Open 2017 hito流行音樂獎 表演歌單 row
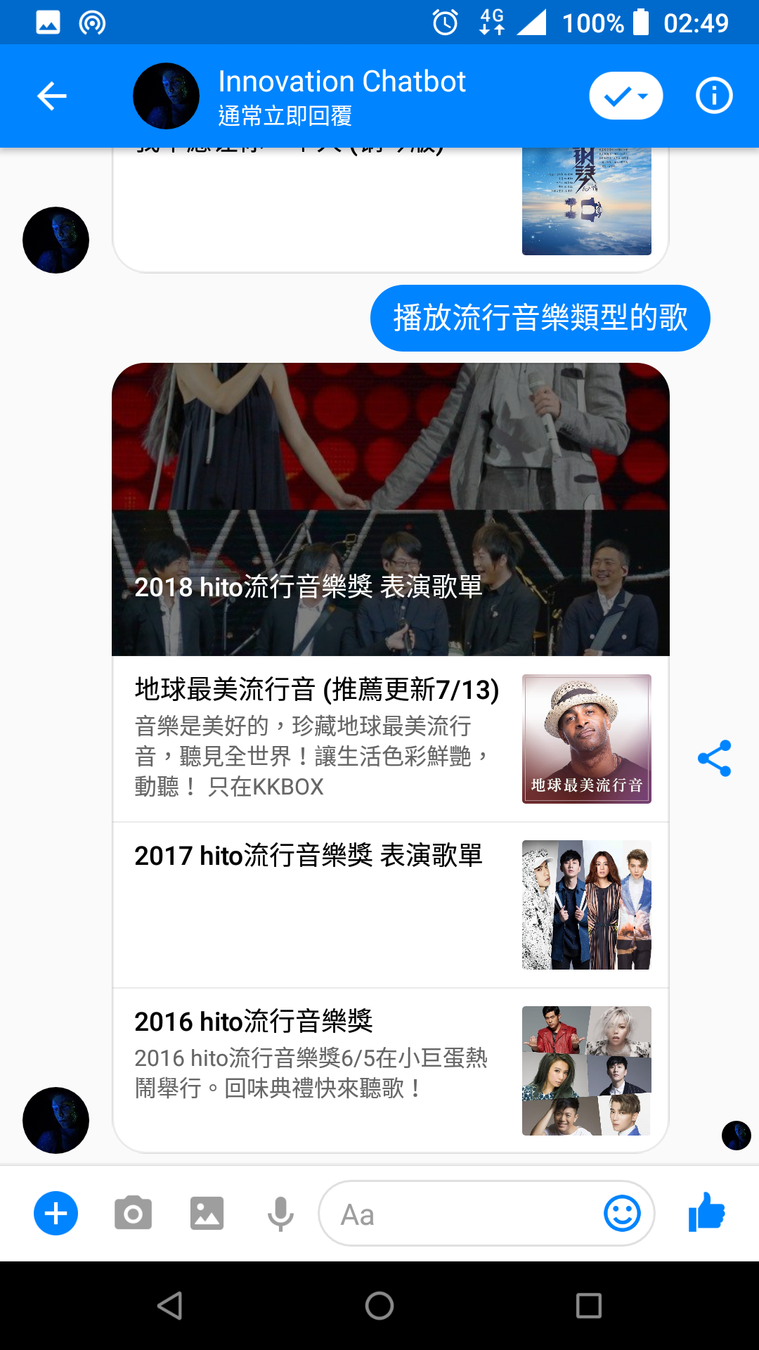Viewport: 759px width, 1350px height. click(x=390, y=905)
